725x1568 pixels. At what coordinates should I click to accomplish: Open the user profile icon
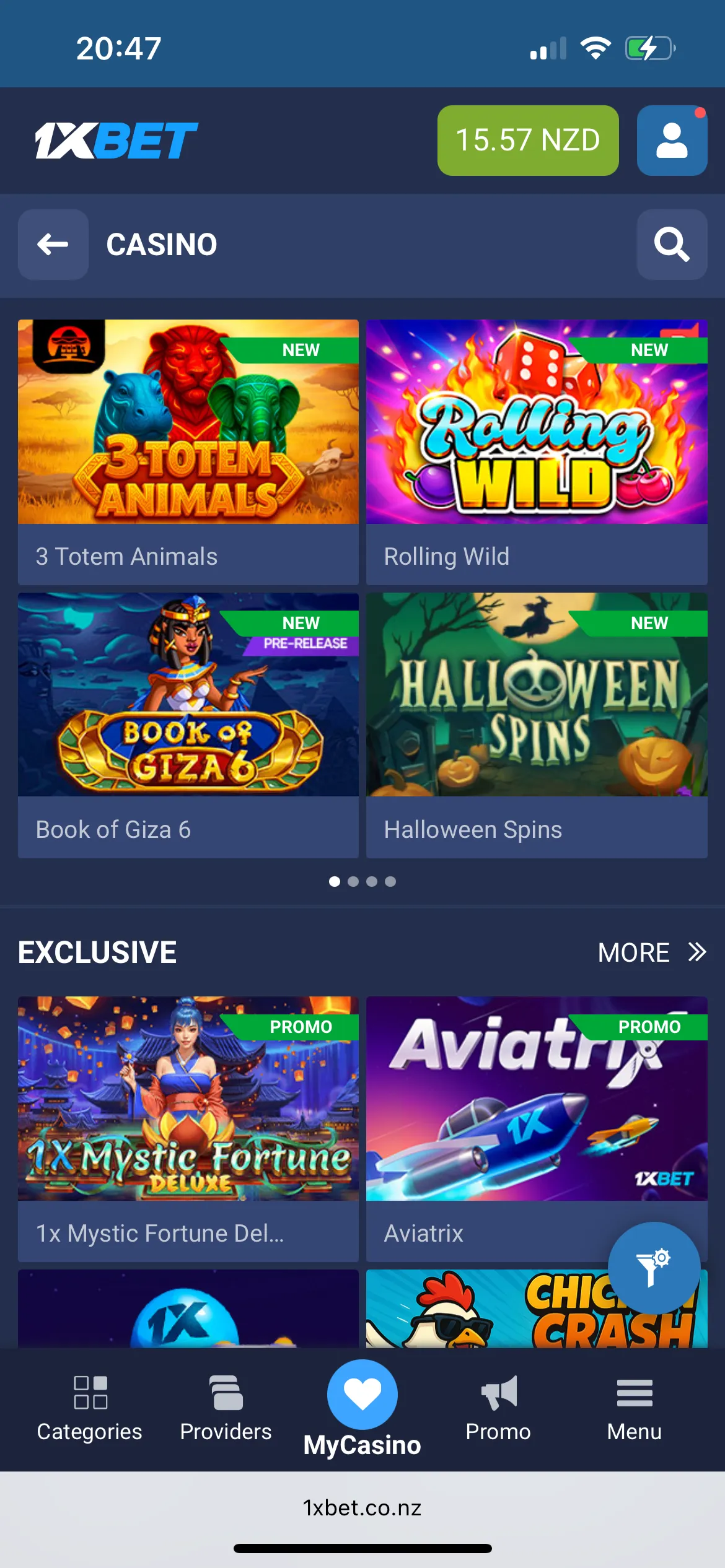point(672,141)
